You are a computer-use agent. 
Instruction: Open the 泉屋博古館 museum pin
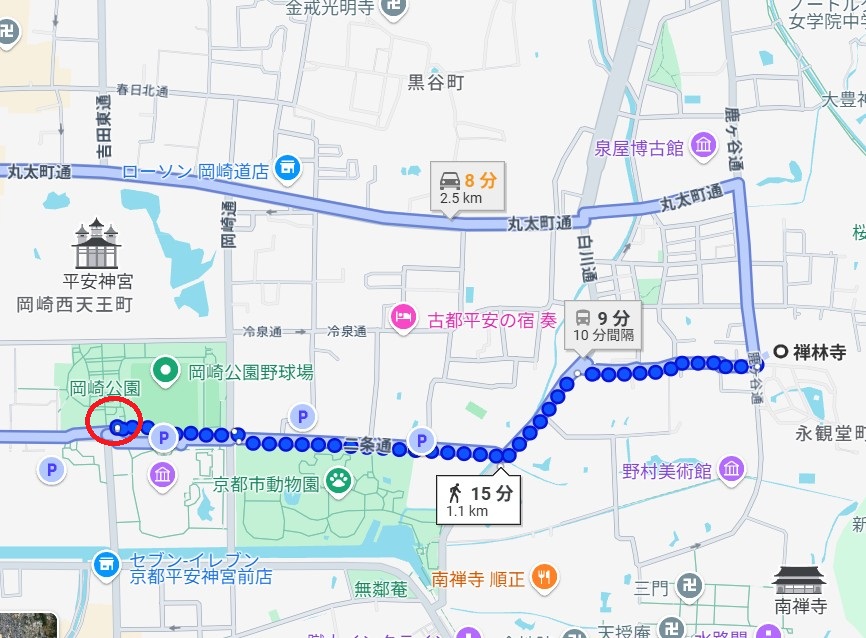pos(703,148)
